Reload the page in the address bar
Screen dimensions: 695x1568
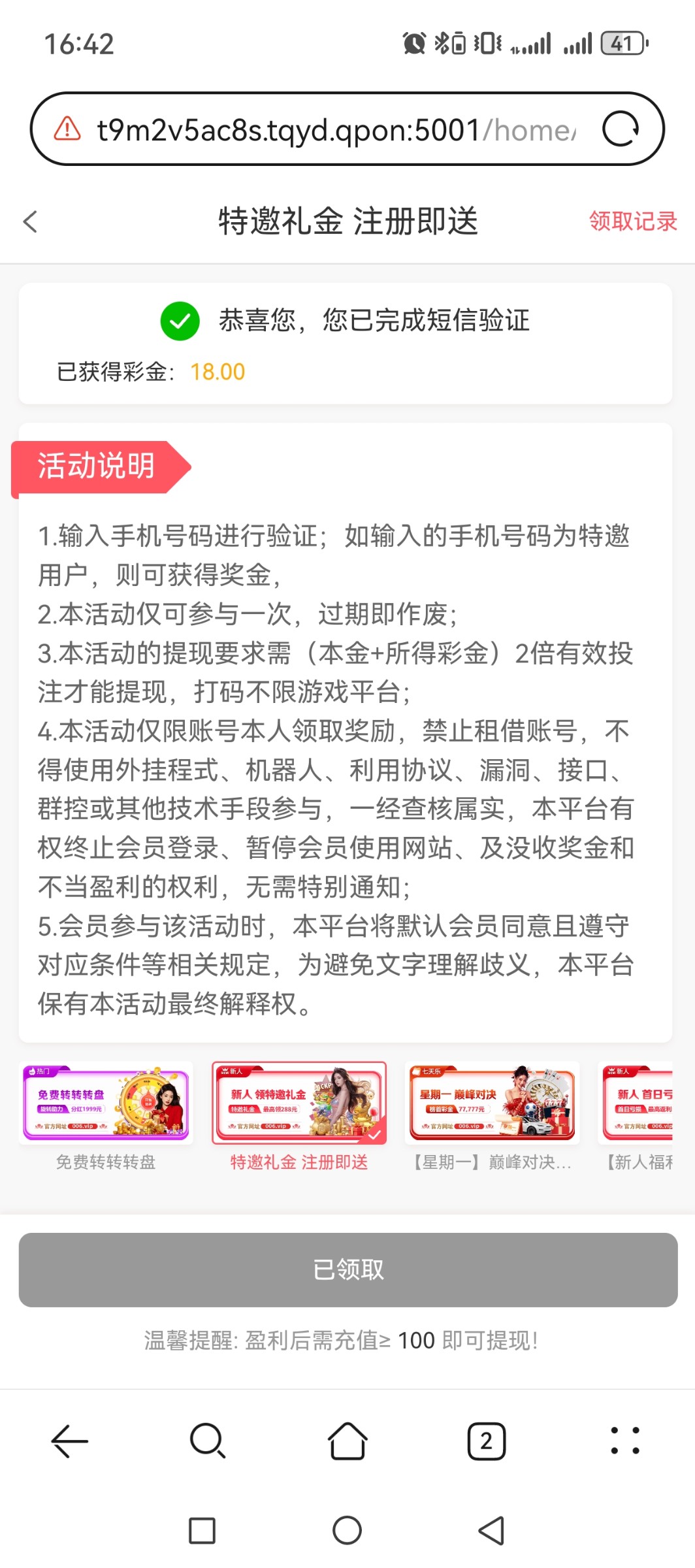[620, 129]
